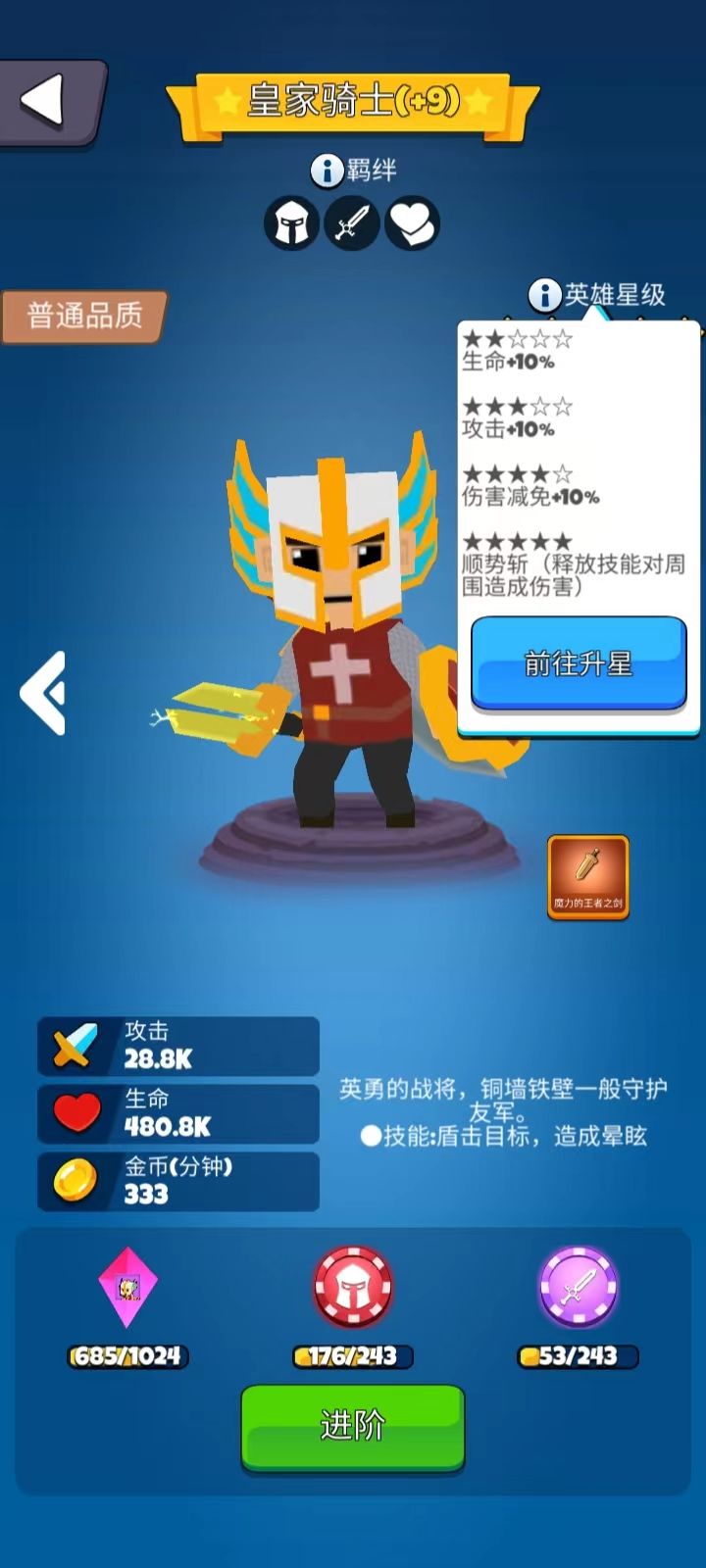Tap the helmet bond icon
Viewport: 706px width, 1568px height.
(291, 223)
